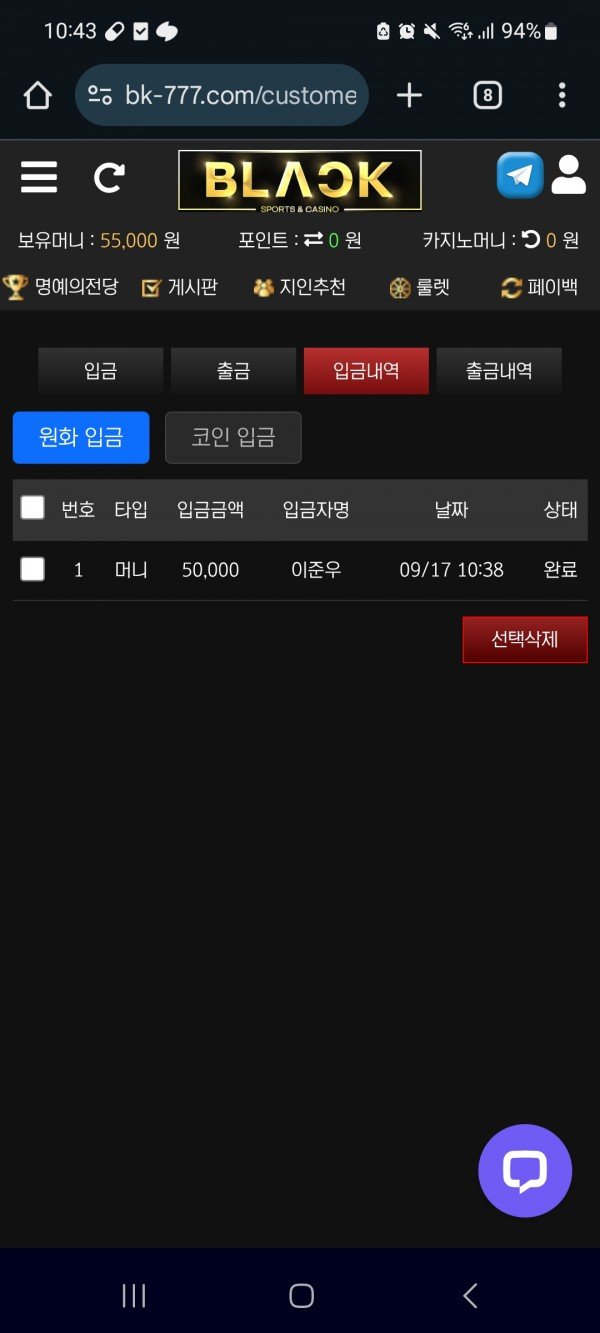Open the live chat bubble
This screenshot has width=600, height=1333.
[x=525, y=1170]
